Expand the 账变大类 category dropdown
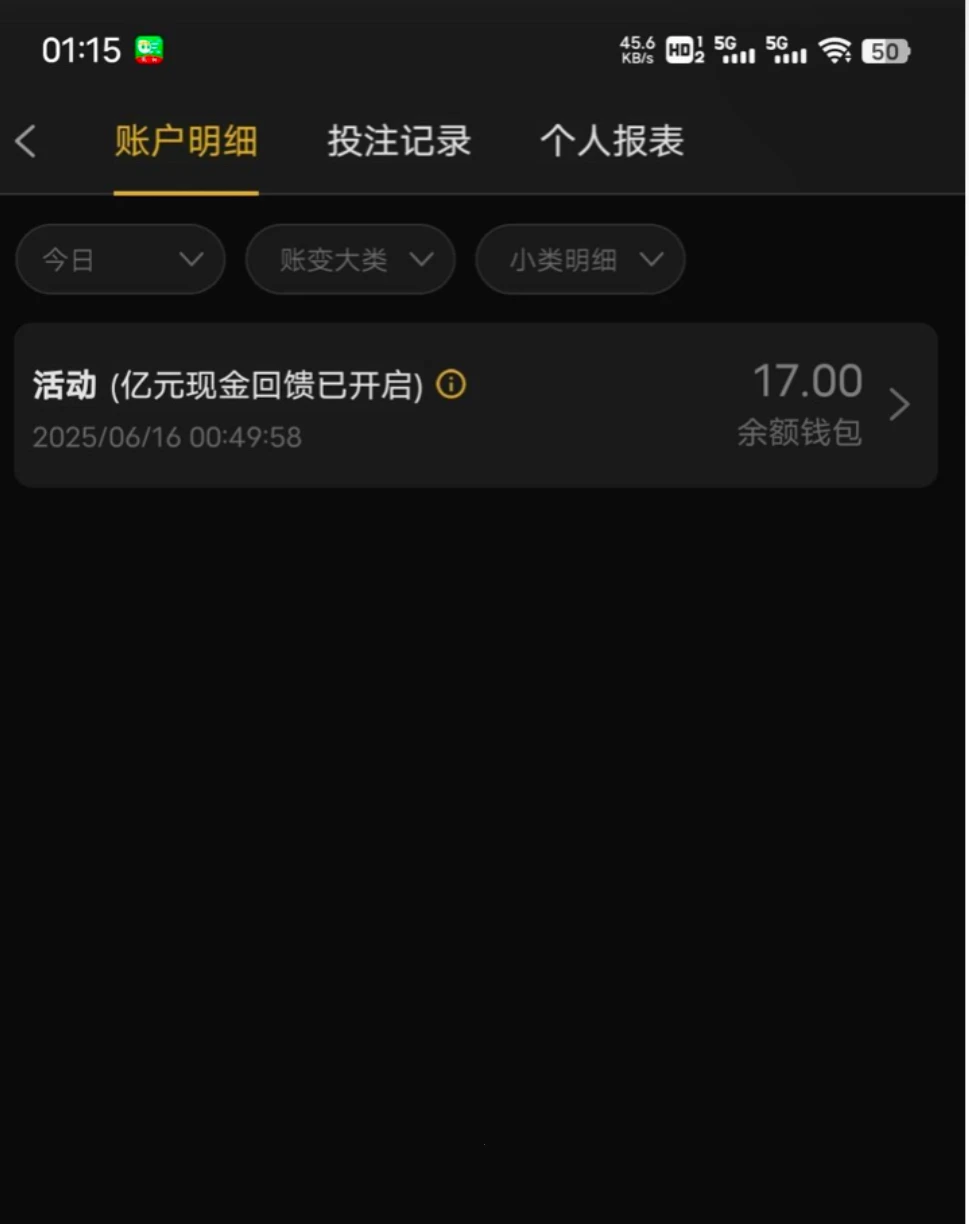 (350, 259)
